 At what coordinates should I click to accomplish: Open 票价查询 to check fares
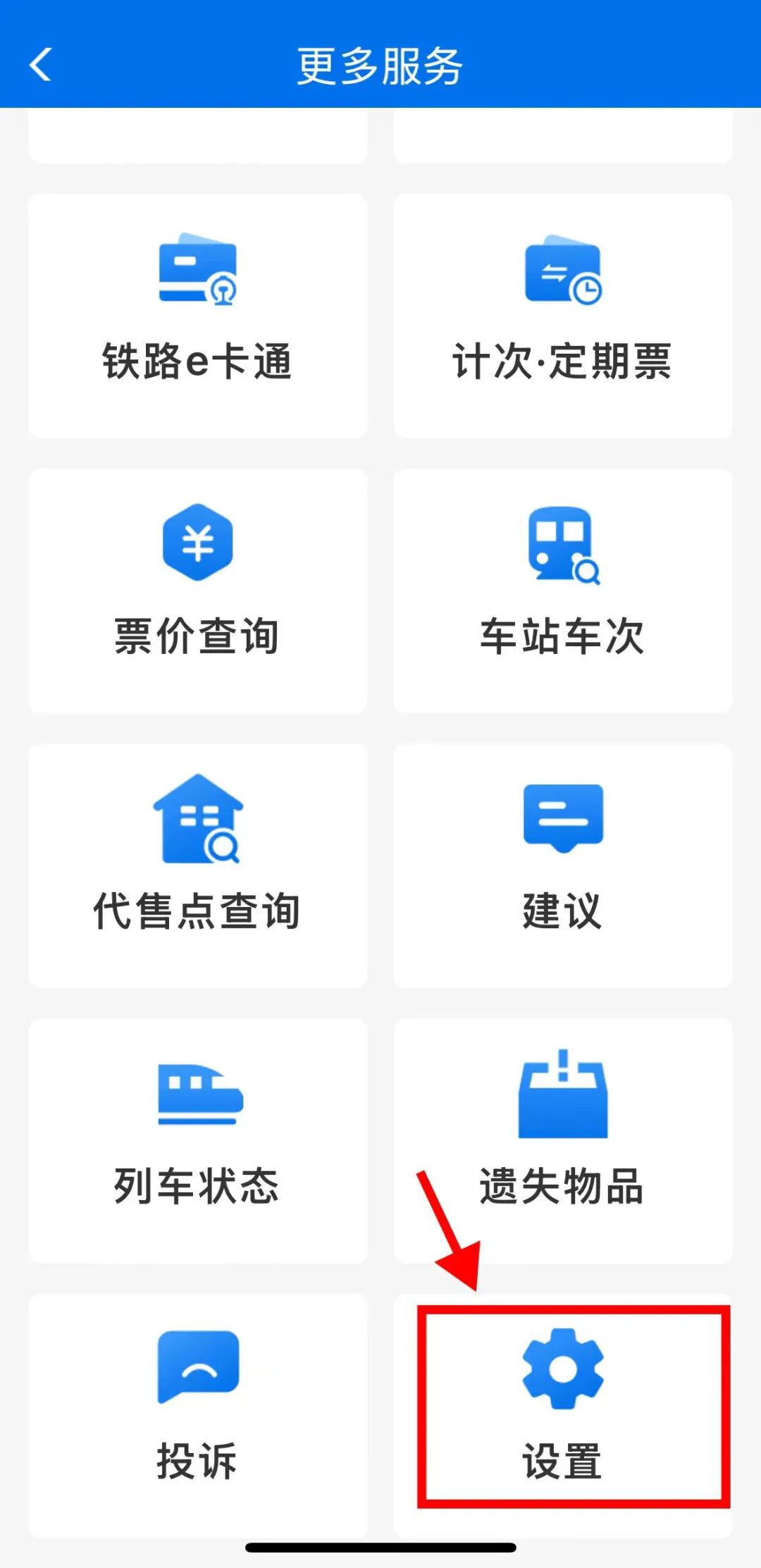coord(197,591)
